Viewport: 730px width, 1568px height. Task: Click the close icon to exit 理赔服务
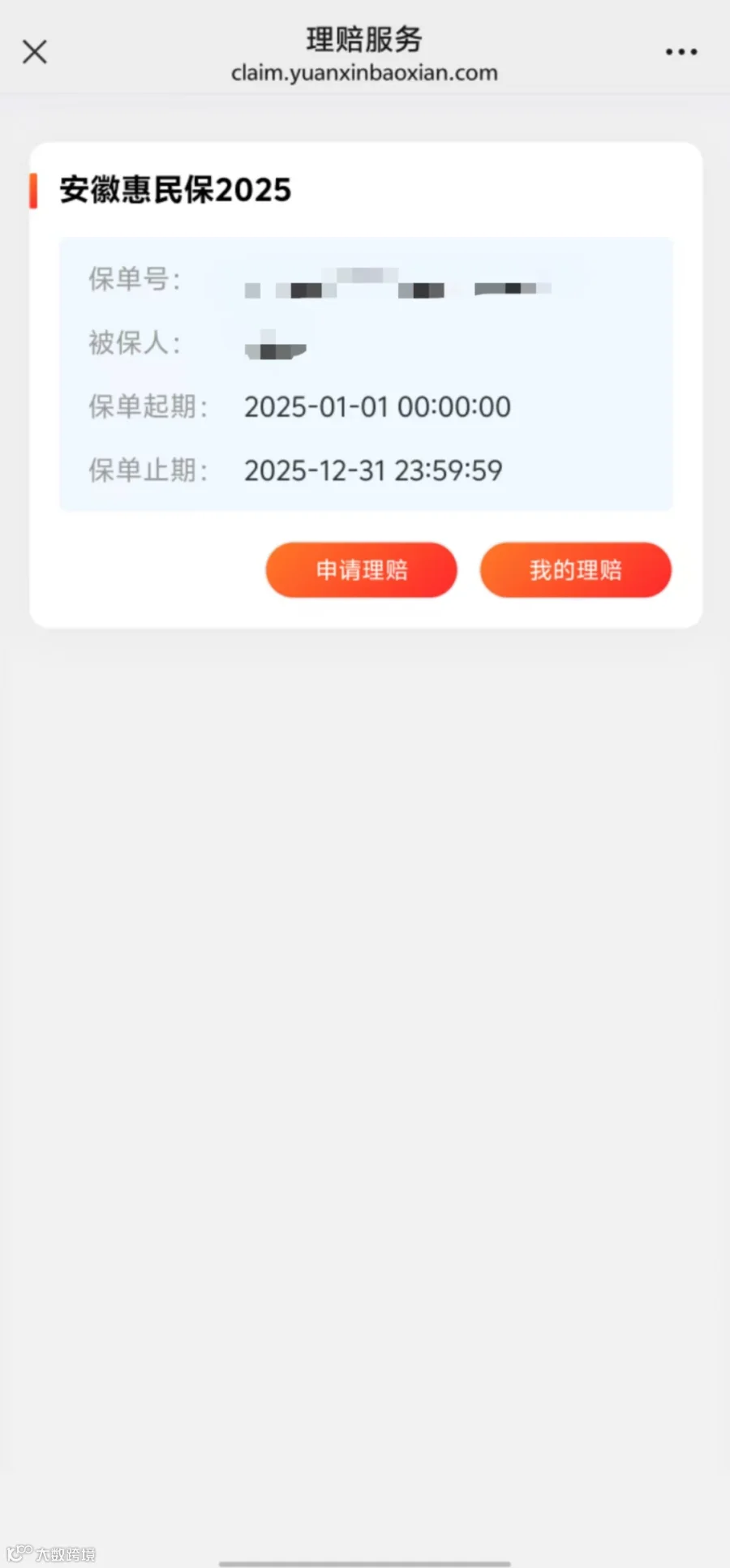coord(35,51)
